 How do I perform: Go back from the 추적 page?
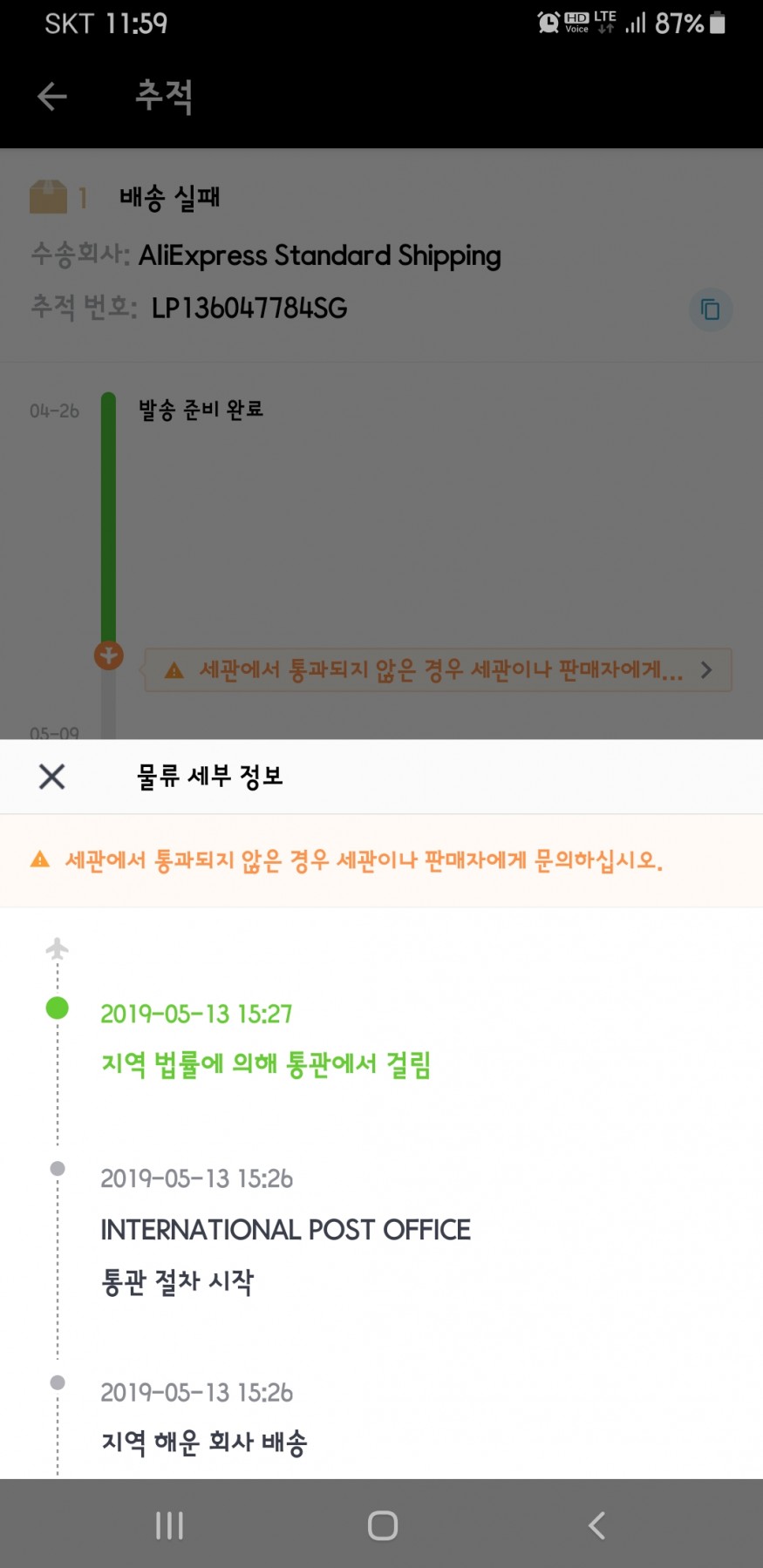(52, 96)
